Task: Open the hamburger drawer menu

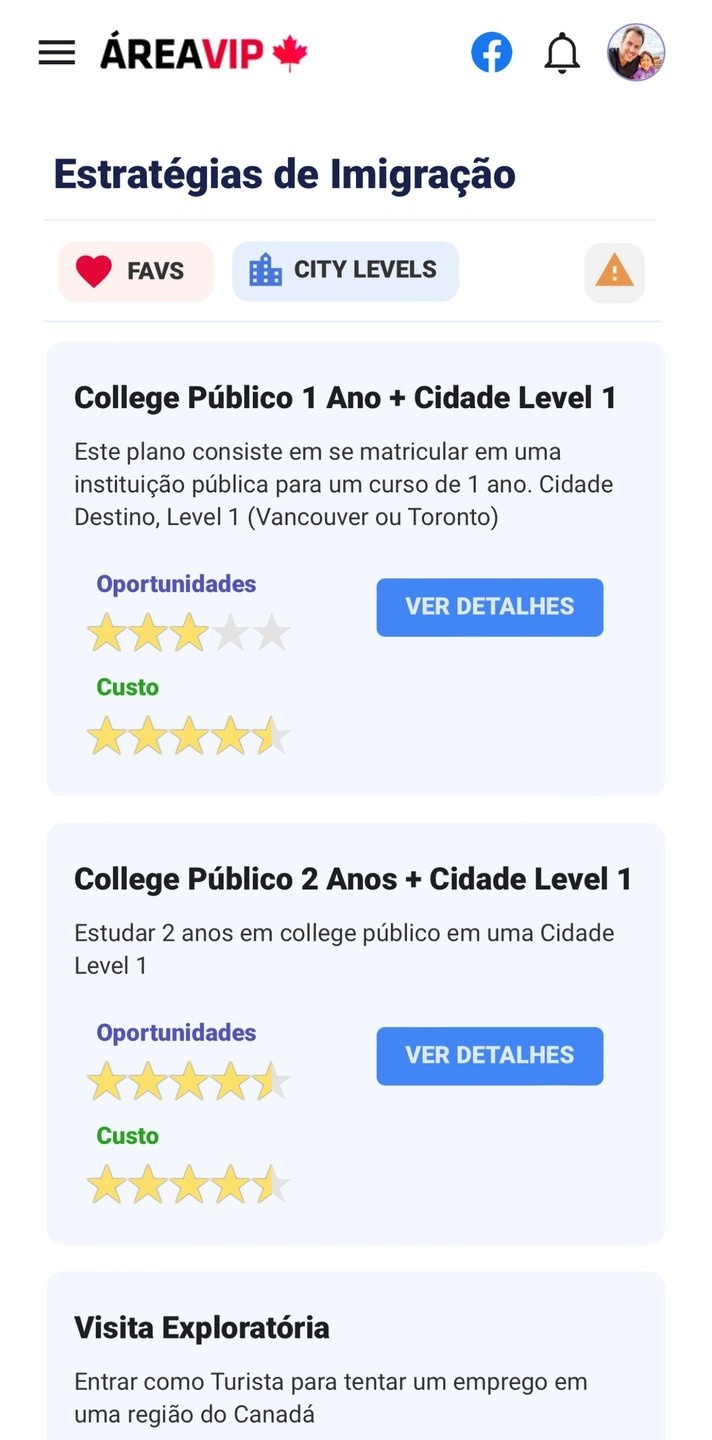Action: click(x=57, y=53)
